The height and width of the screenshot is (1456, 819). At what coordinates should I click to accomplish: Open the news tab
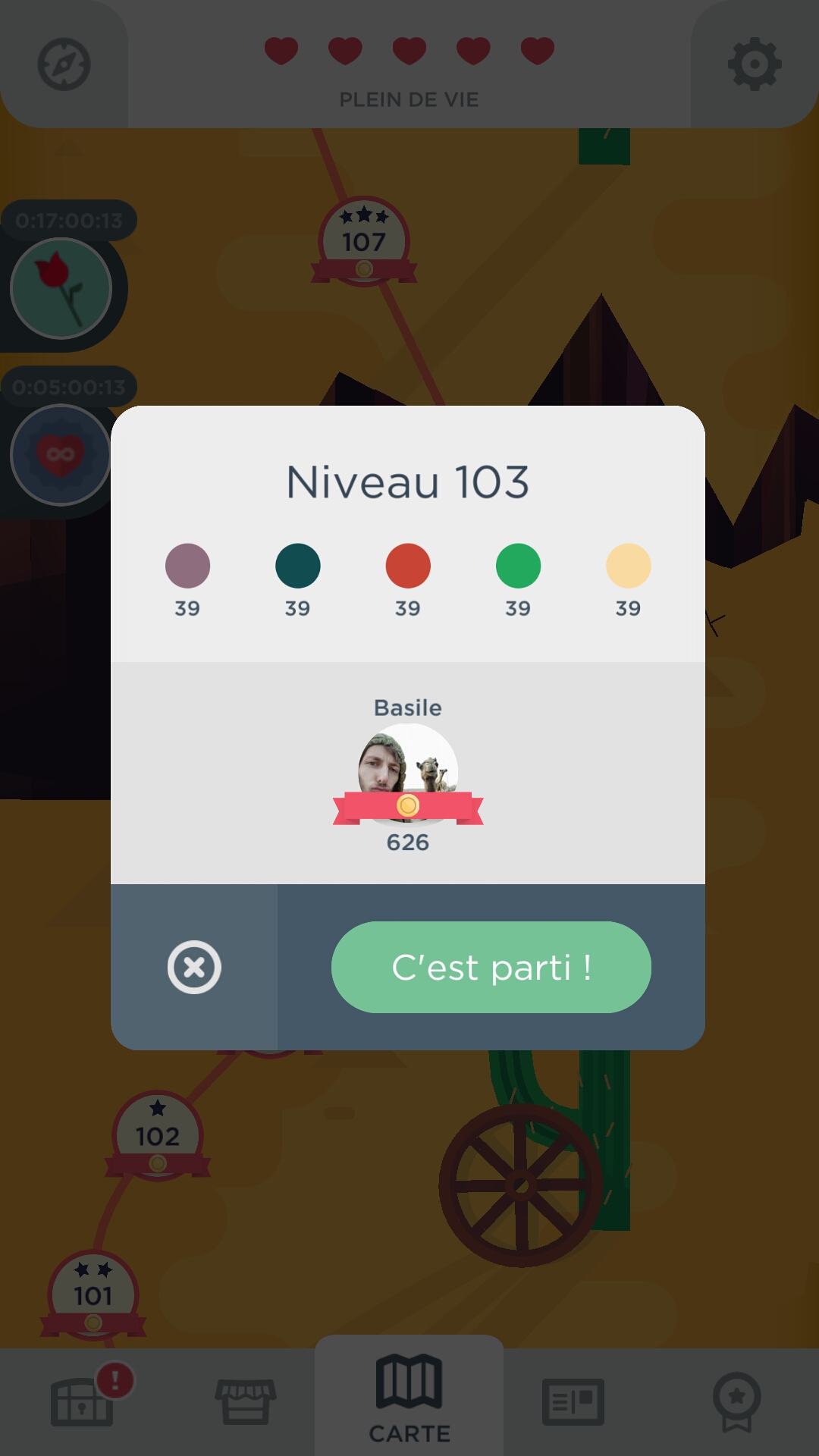[x=573, y=1401]
